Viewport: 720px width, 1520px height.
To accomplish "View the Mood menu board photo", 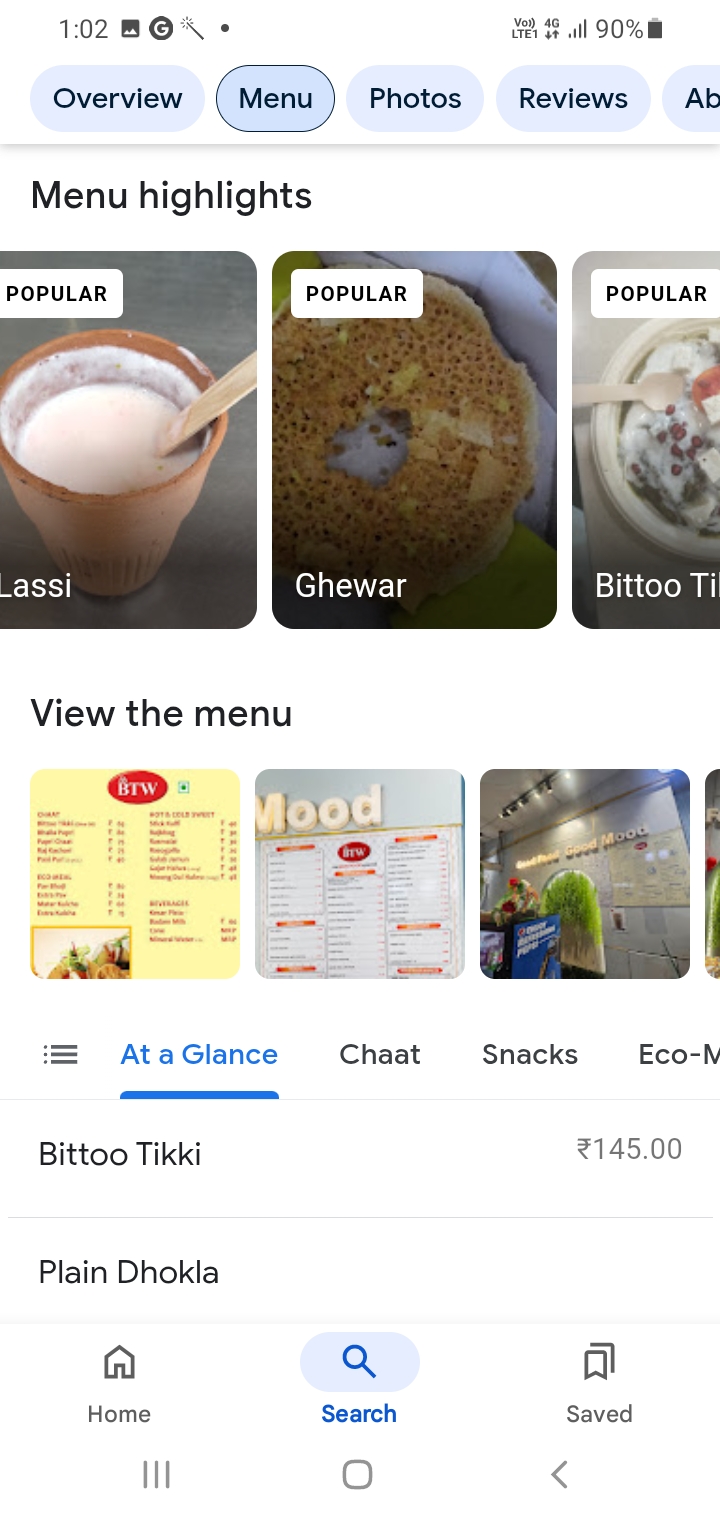I will click(360, 873).
